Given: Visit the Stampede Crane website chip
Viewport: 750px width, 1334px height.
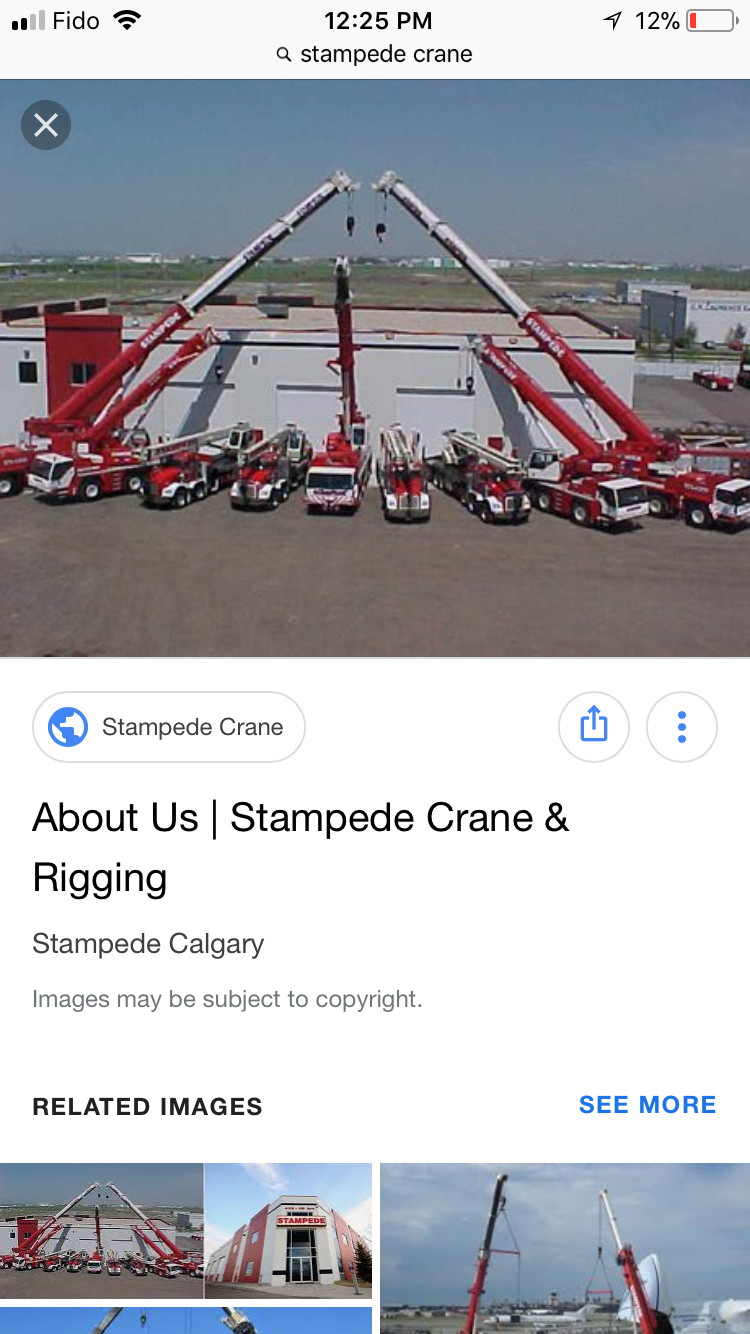Looking at the screenshot, I should tap(169, 727).
